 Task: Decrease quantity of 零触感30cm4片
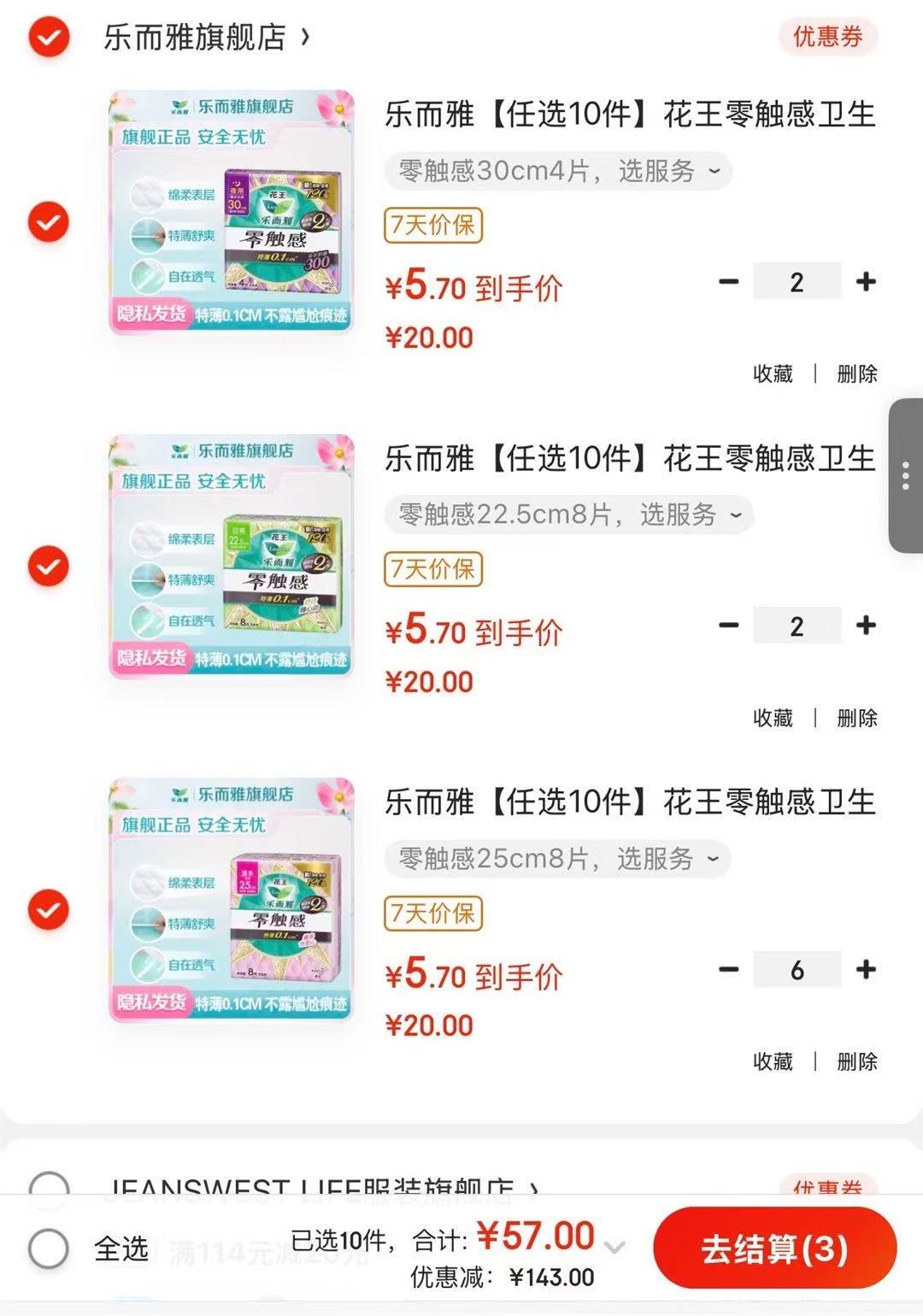click(728, 281)
